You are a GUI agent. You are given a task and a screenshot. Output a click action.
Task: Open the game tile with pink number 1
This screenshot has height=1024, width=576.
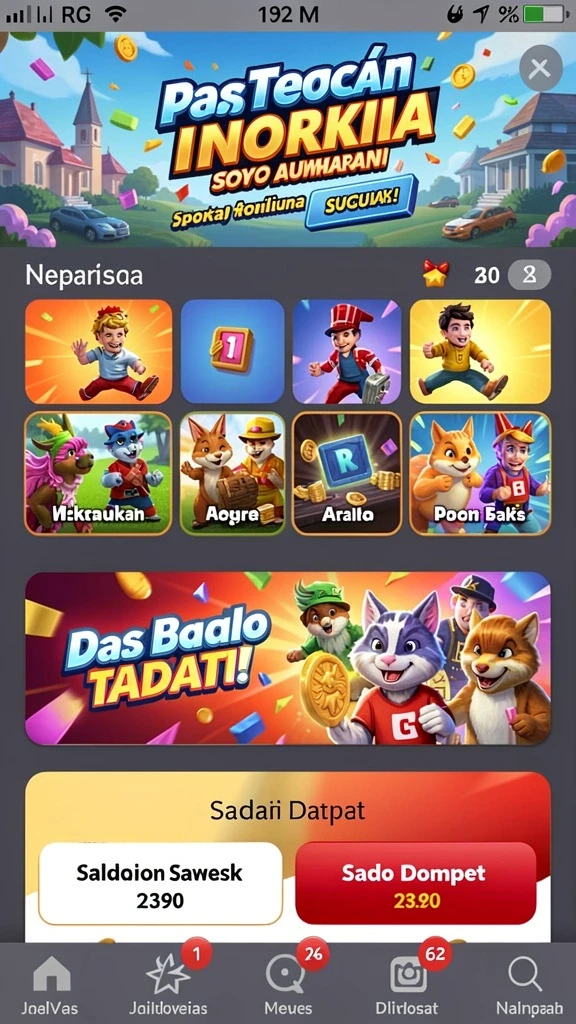click(x=232, y=351)
